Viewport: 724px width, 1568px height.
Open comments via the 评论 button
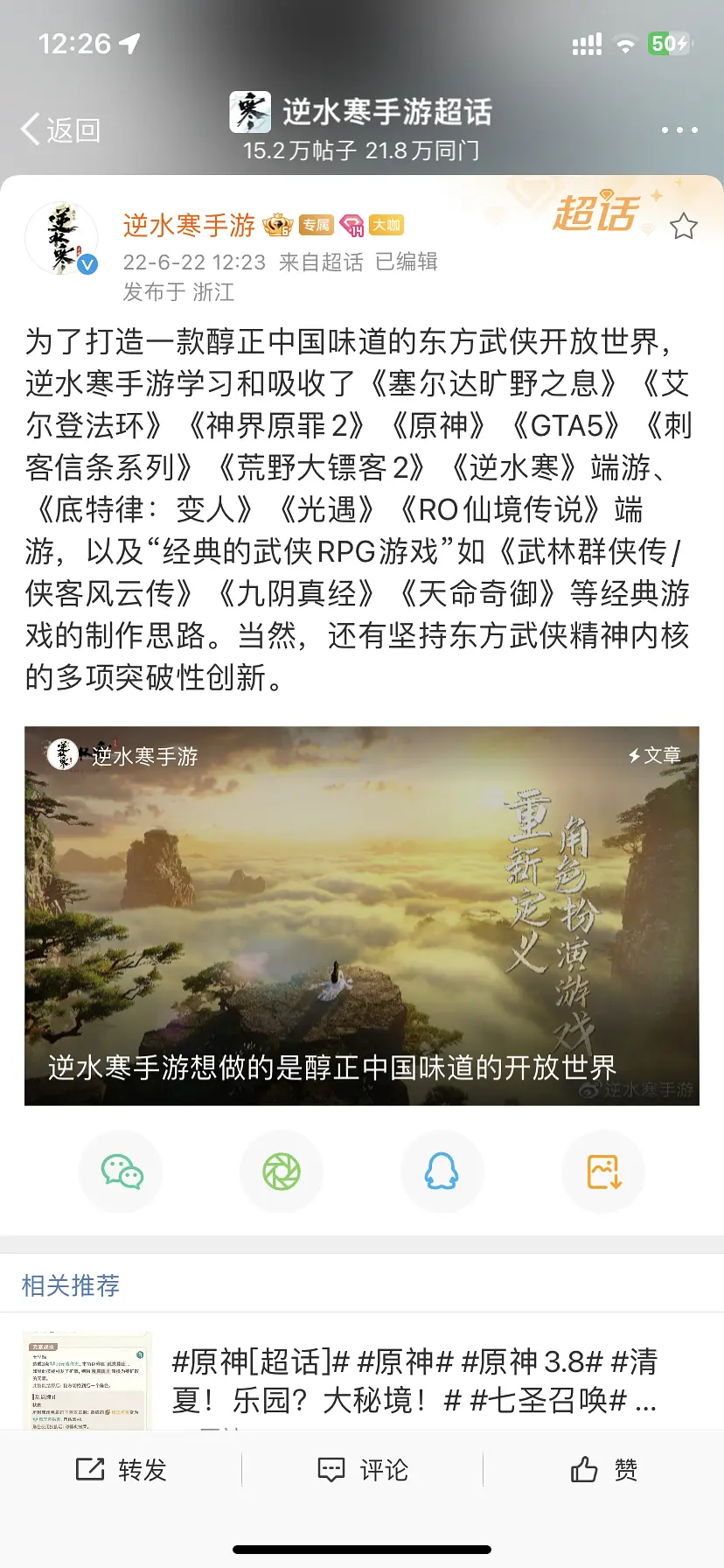362,1470
